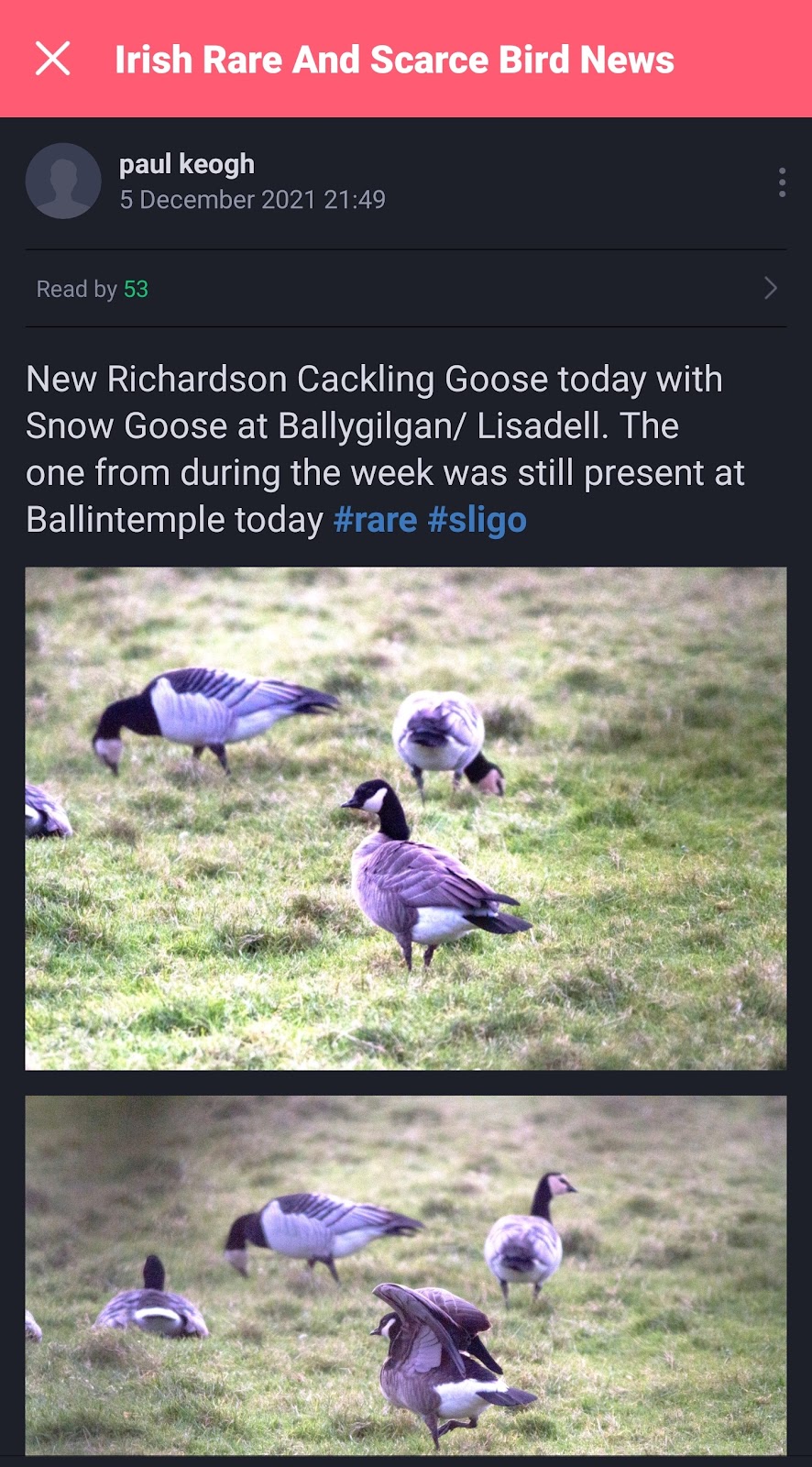Open the #rare hashtag
The height and width of the screenshot is (1467, 812).
375,520
